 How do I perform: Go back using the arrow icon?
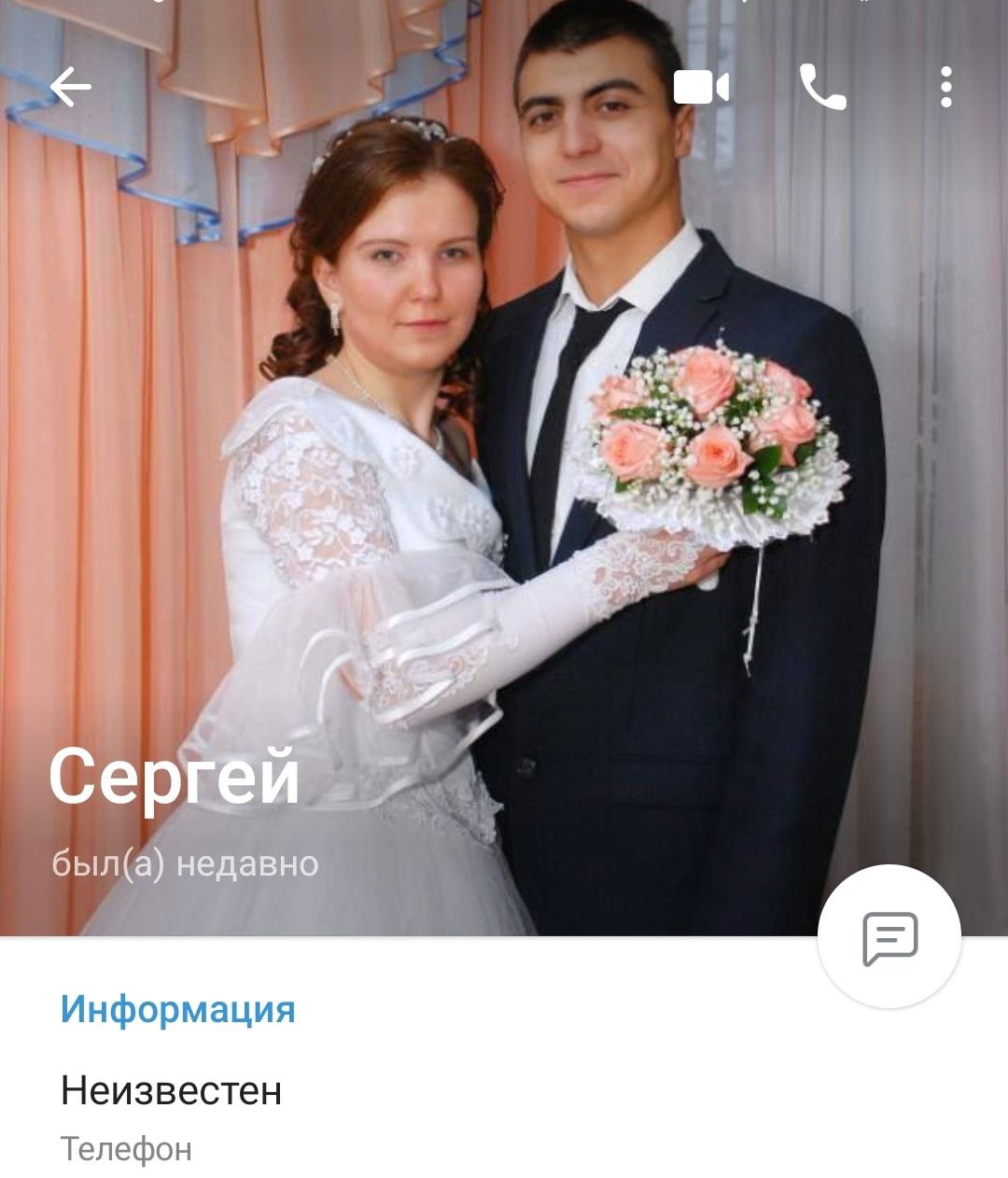[71, 88]
